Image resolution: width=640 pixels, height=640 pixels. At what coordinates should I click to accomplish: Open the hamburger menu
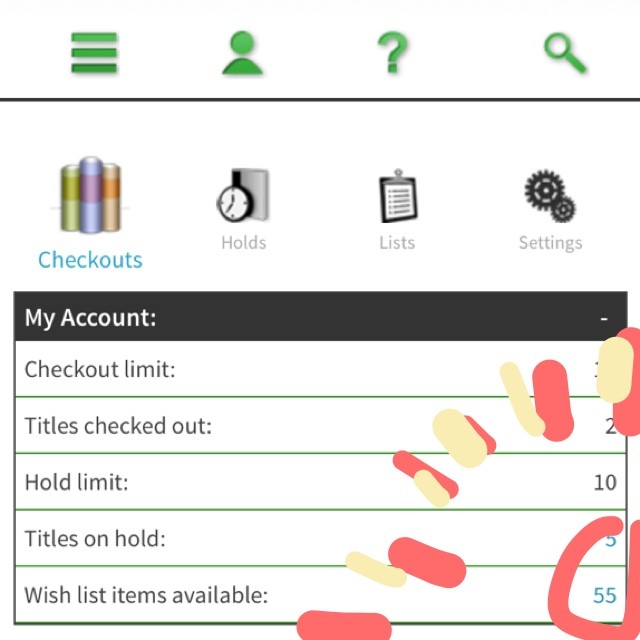tap(95, 53)
